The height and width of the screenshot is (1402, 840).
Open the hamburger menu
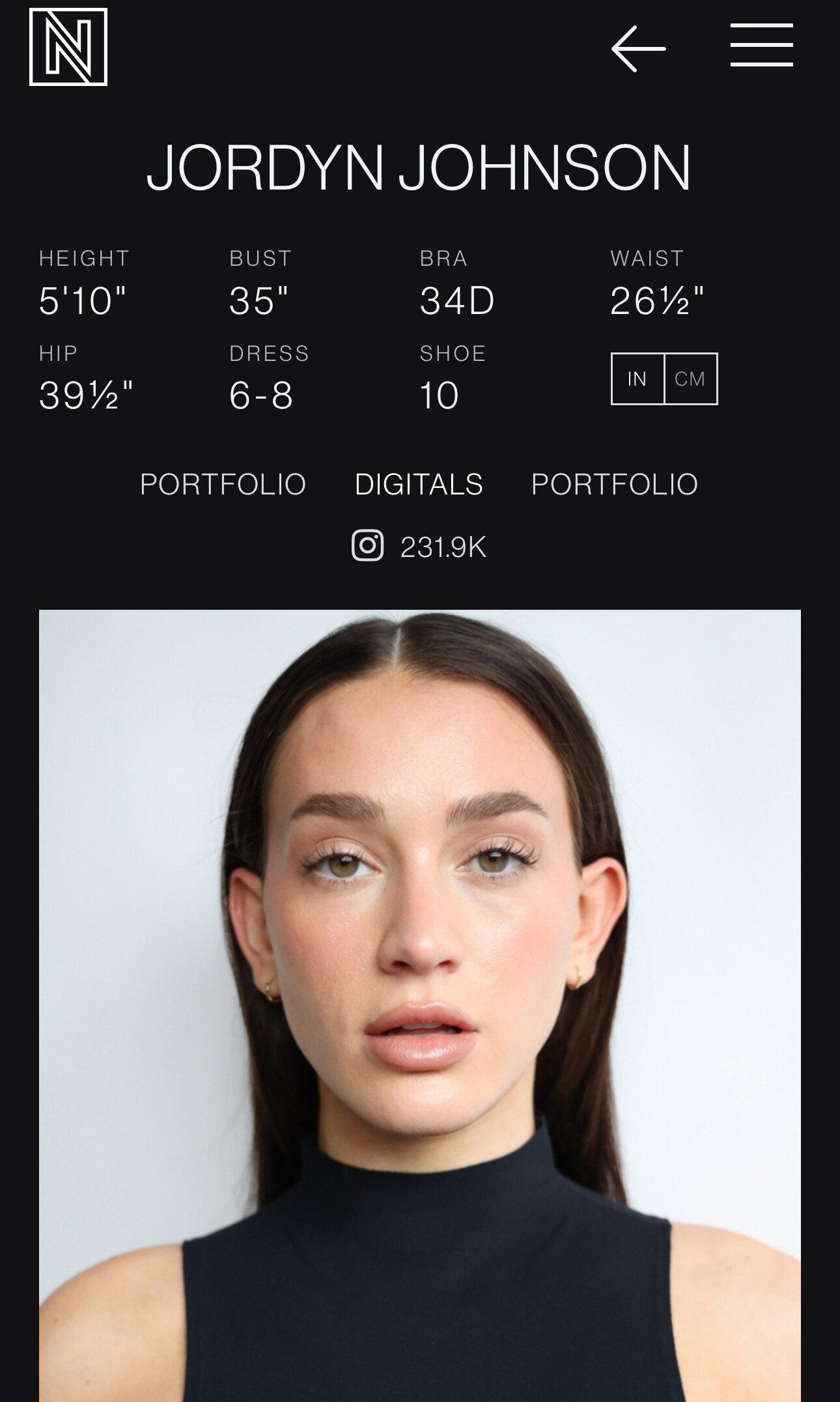761,45
